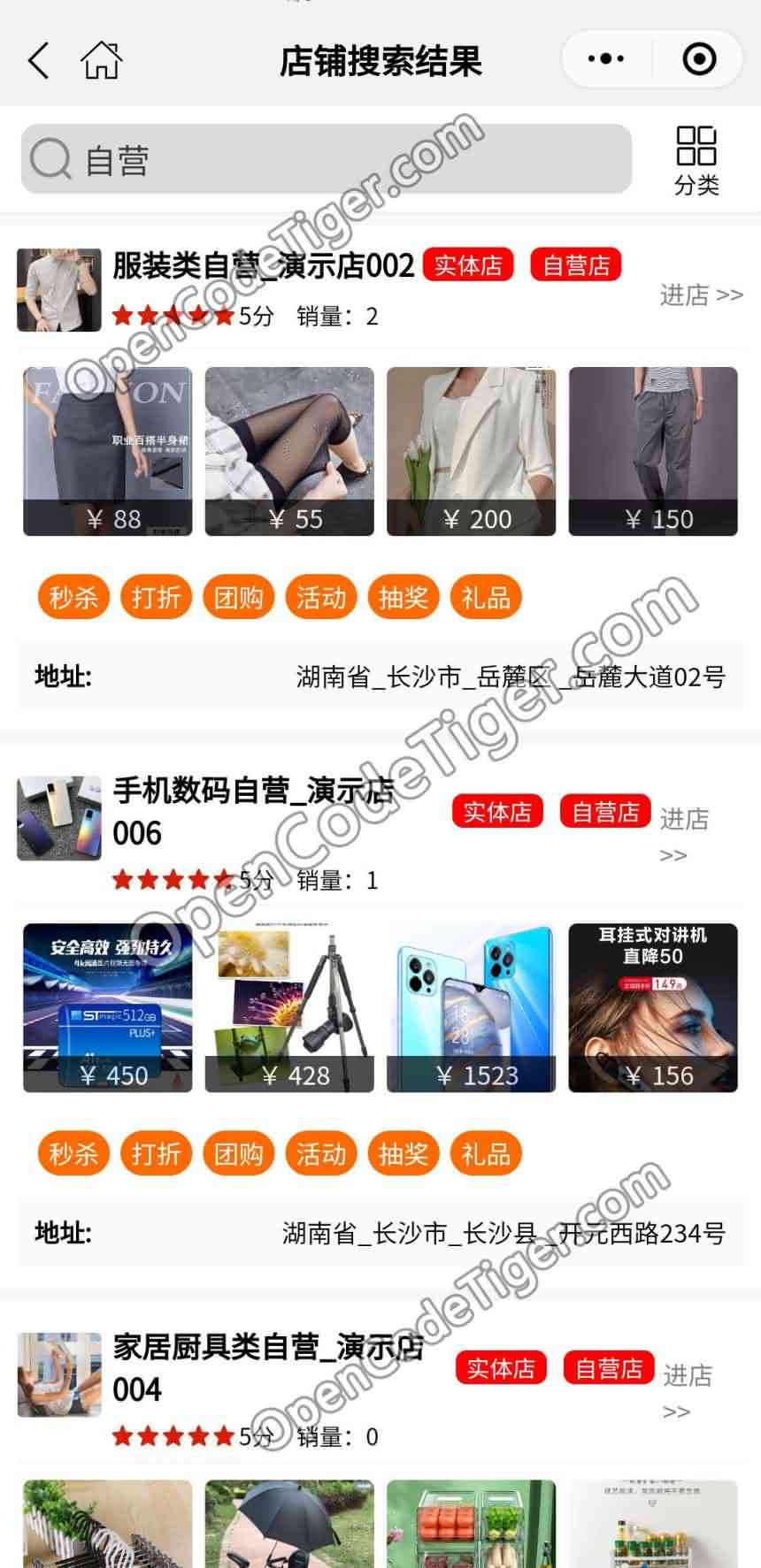Image resolution: width=761 pixels, height=1568 pixels.
Task: Select the ¥150 grey trousers item
Action: (653, 451)
